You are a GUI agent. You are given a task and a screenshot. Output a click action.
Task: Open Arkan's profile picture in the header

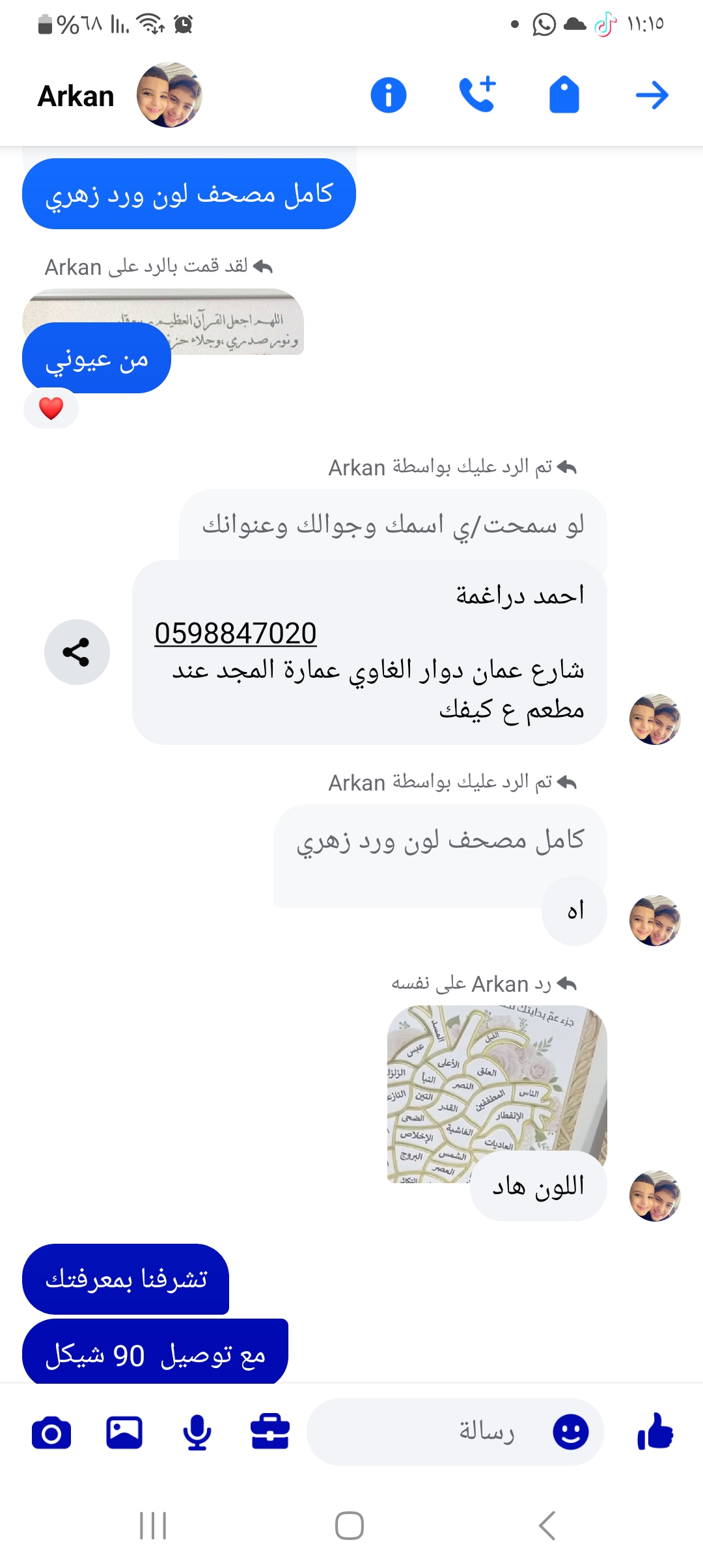(169, 95)
